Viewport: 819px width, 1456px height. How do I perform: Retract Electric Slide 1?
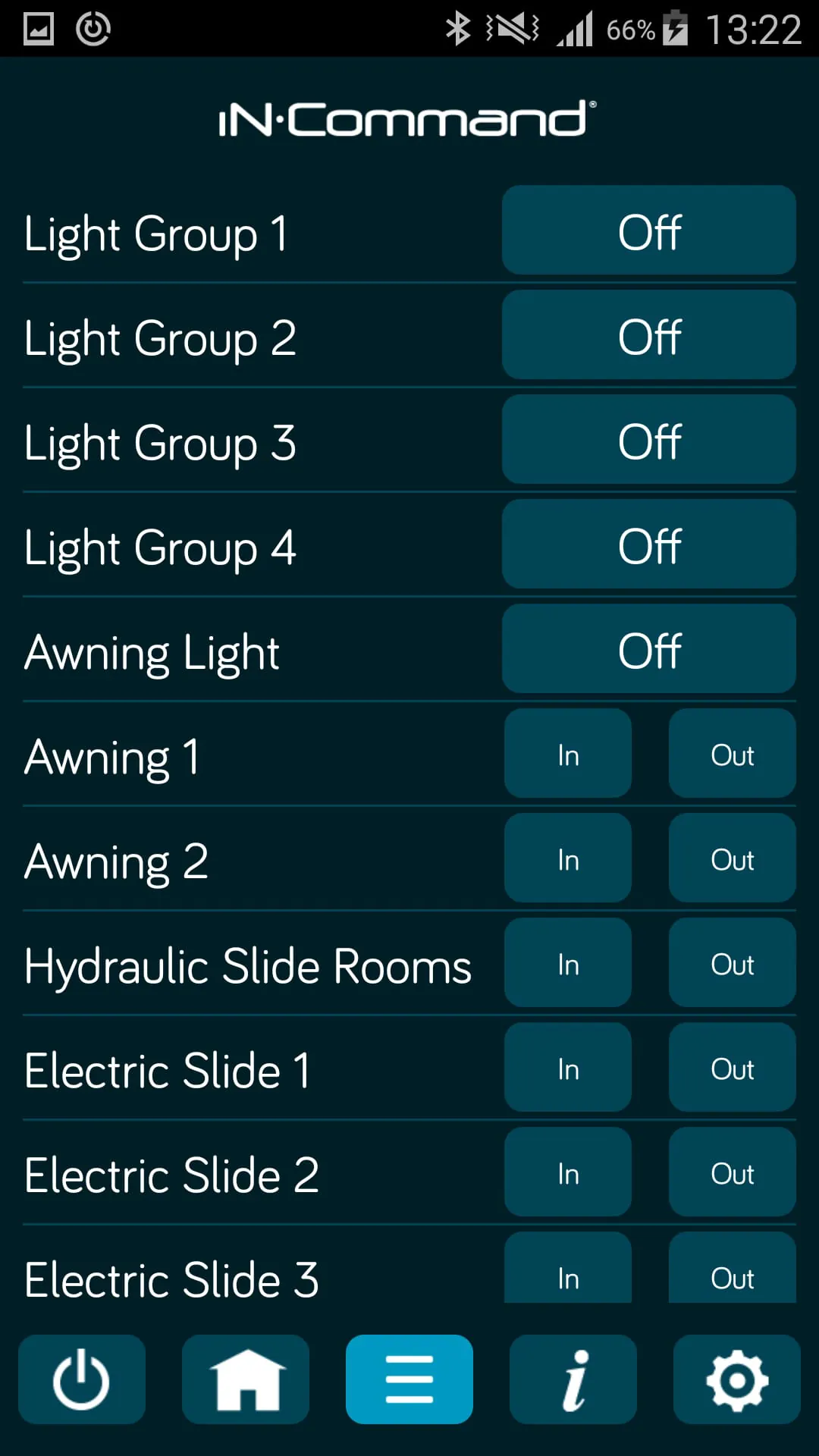click(568, 1068)
